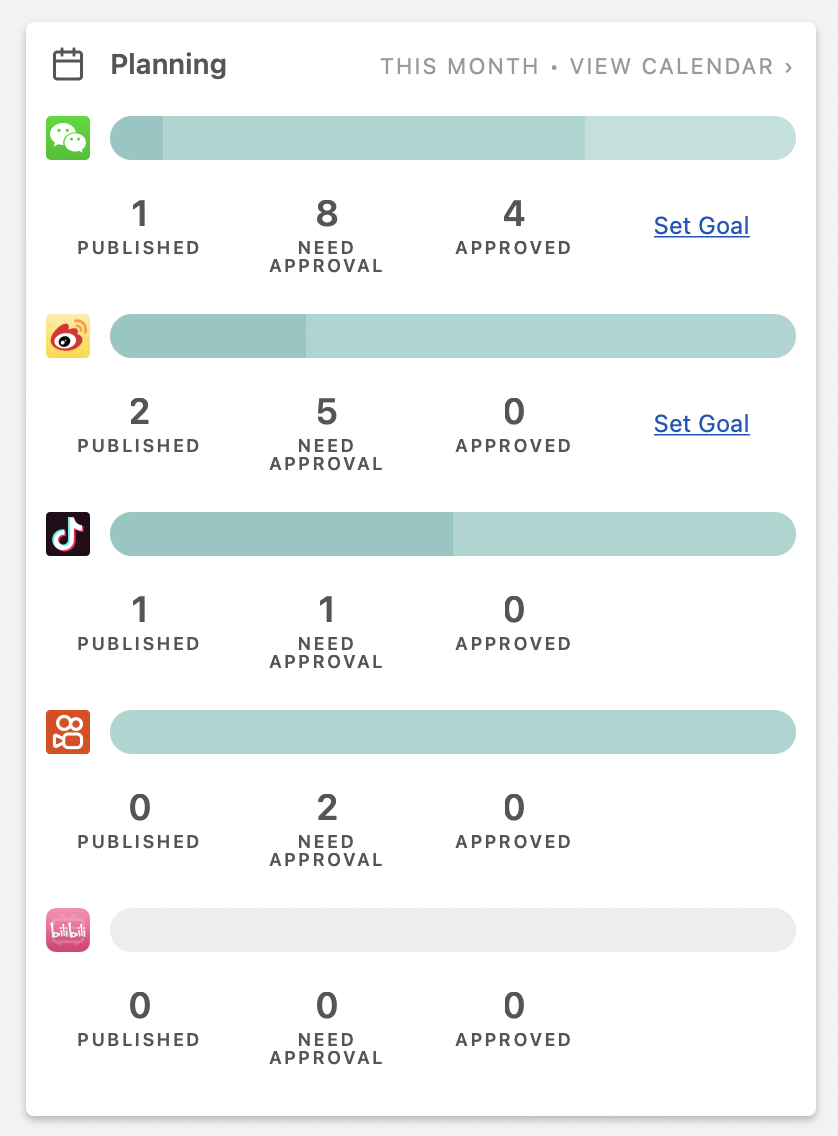Image resolution: width=838 pixels, height=1136 pixels.
Task: Click the TikTok progress bar
Action: point(453,534)
